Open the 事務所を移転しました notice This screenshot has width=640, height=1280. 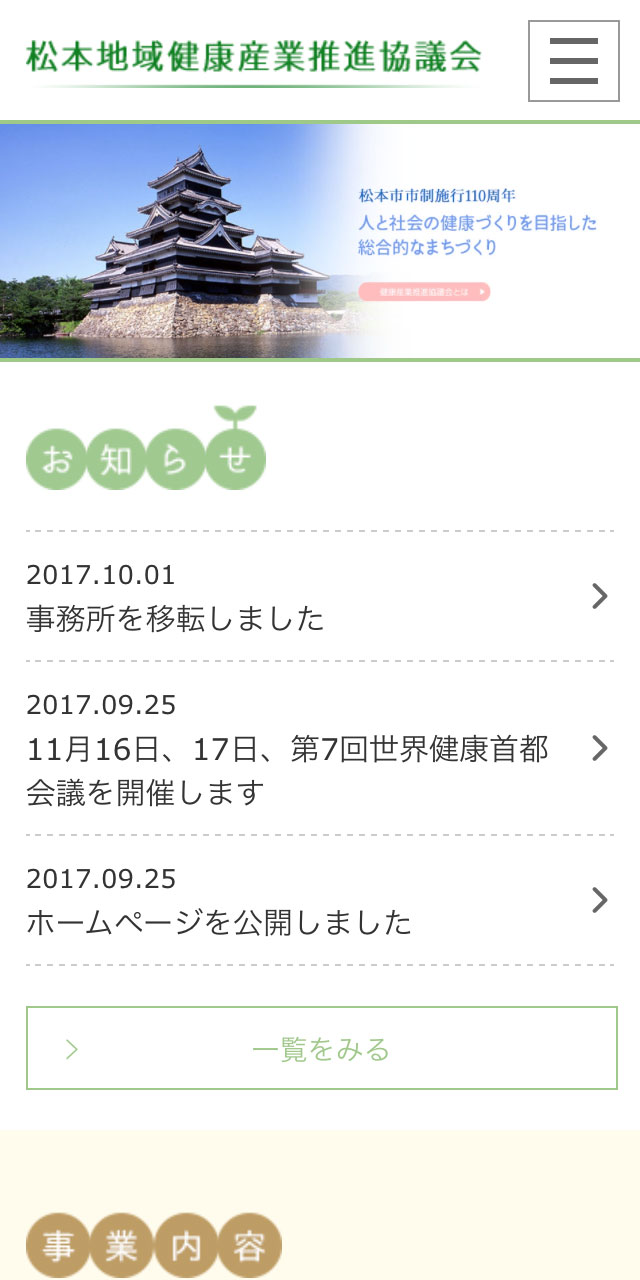pyautogui.click(x=318, y=598)
